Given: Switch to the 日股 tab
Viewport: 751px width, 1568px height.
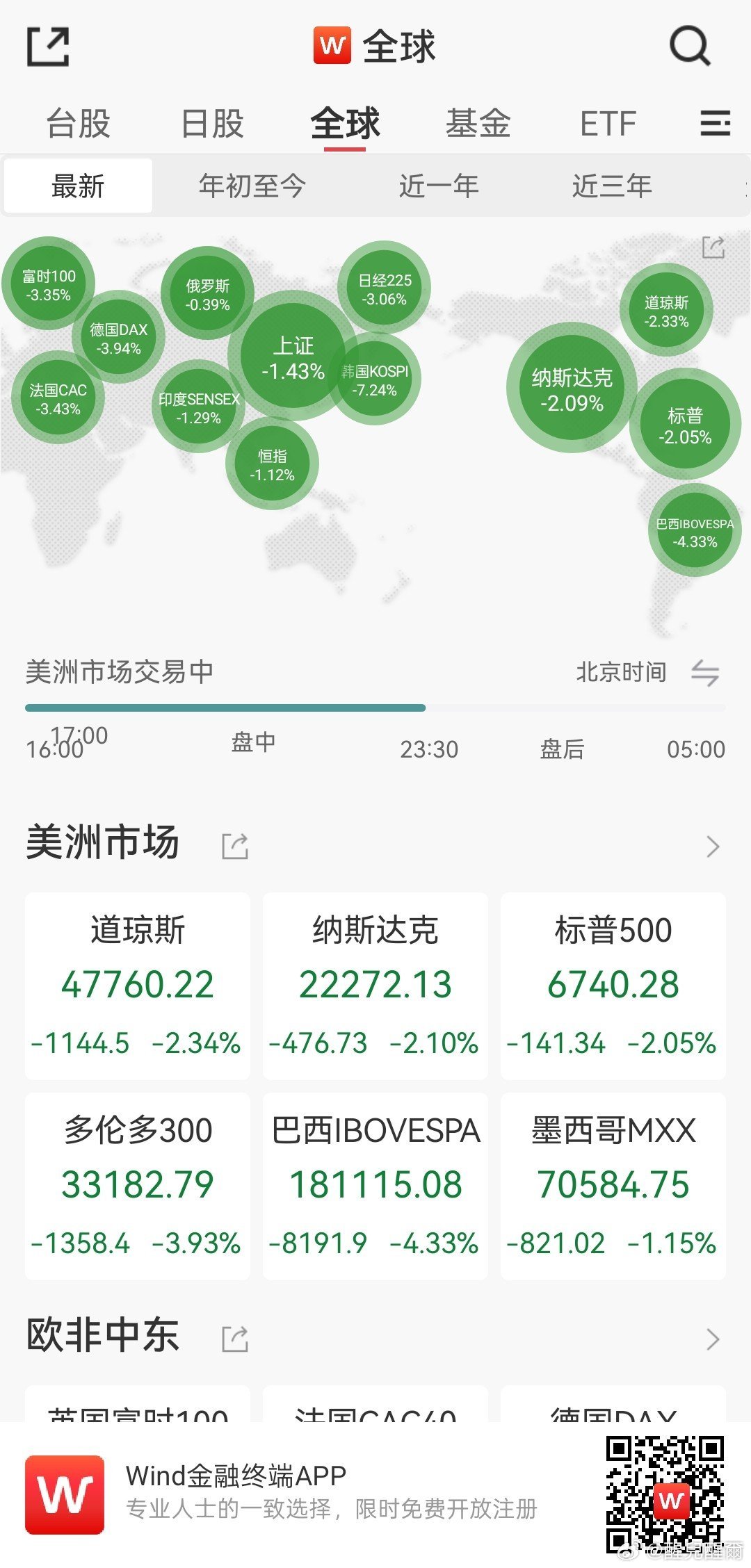Looking at the screenshot, I should [x=210, y=124].
